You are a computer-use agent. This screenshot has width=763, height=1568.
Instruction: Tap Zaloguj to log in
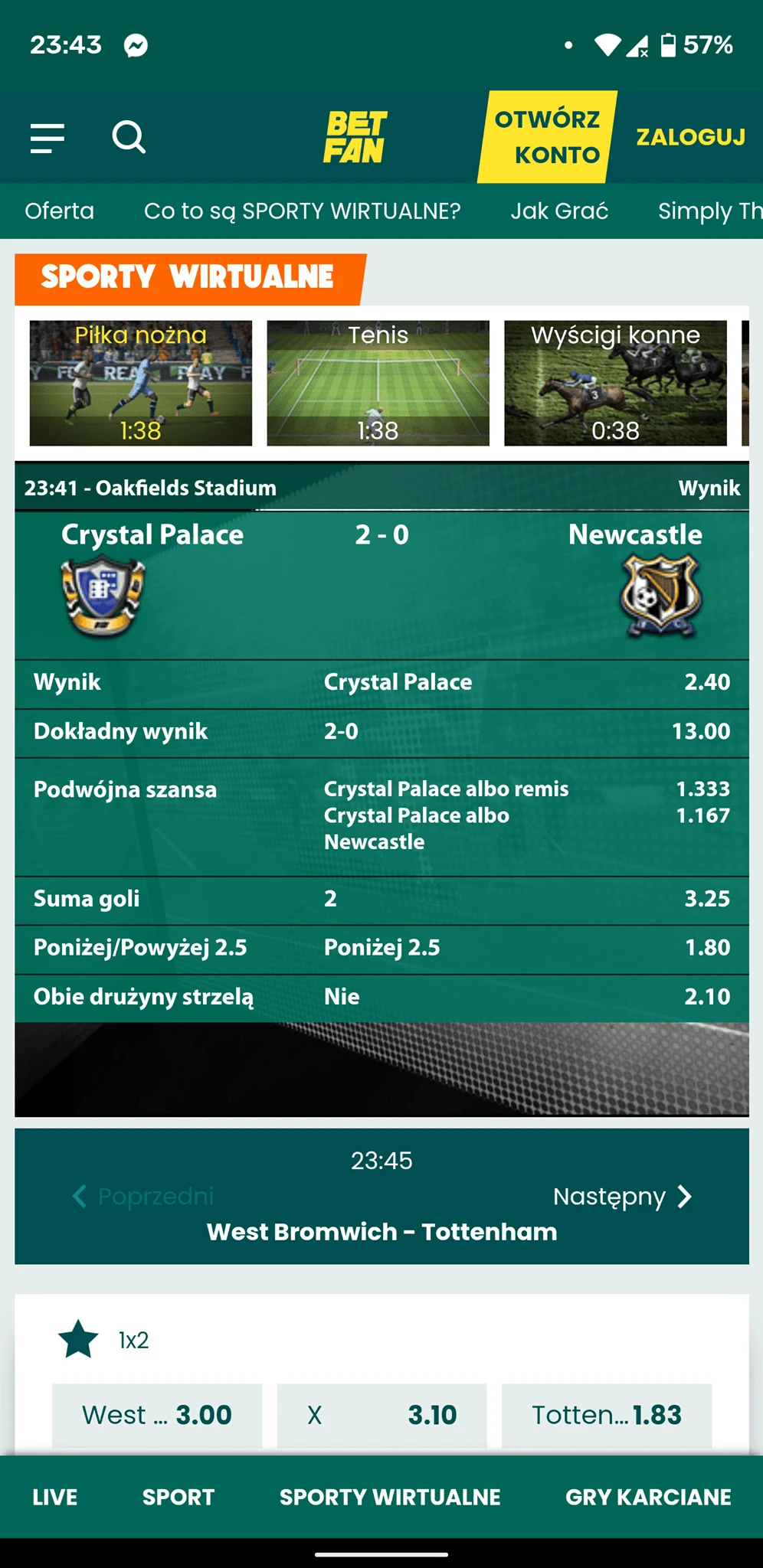(x=690, y=137)
